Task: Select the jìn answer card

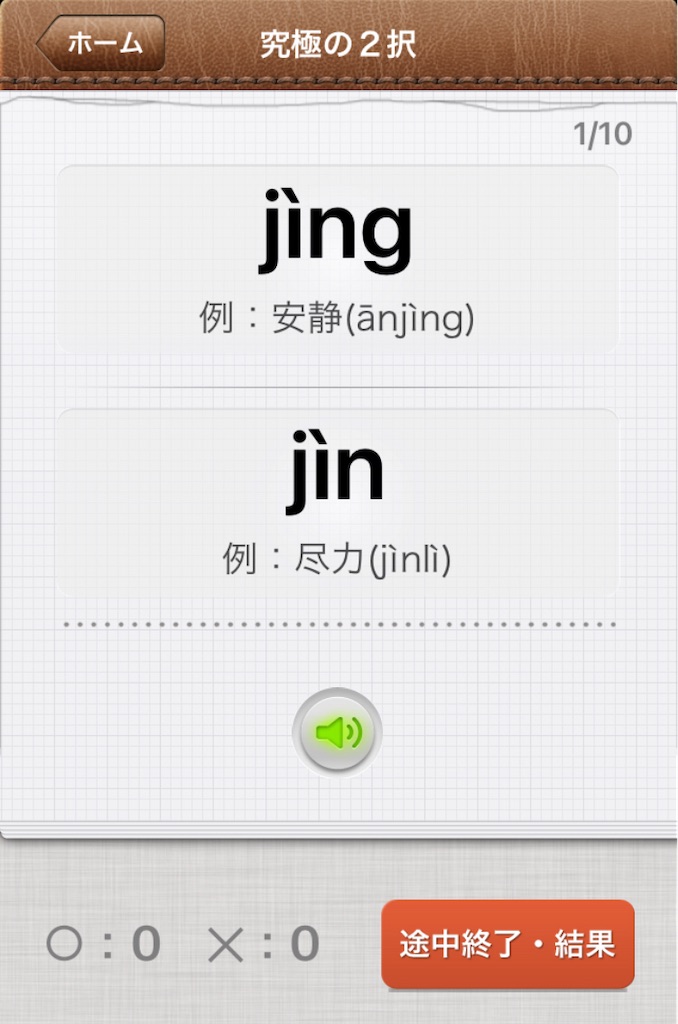Action: coord(337,503)
